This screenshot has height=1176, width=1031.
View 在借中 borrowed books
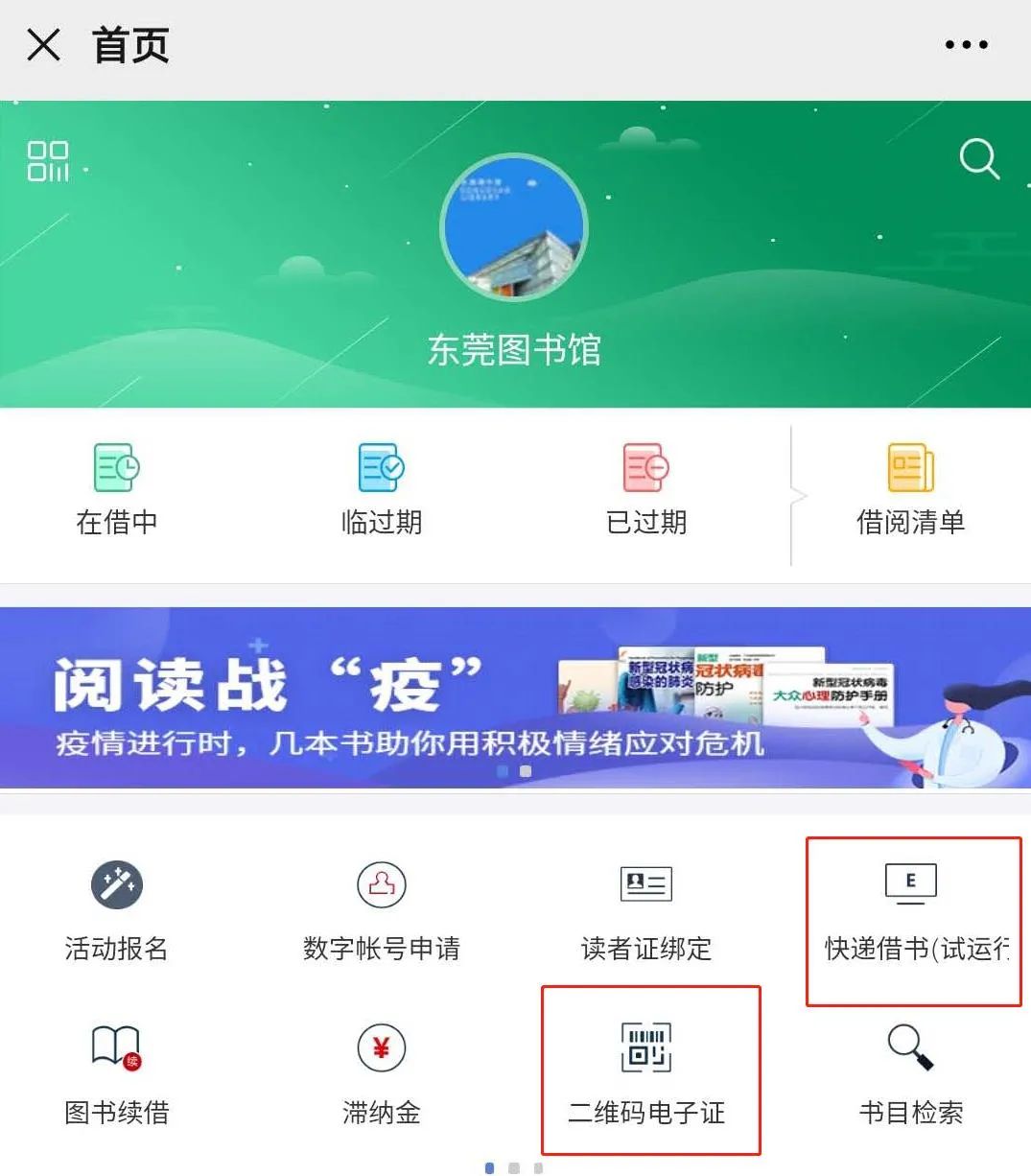(x=117, y=489)
